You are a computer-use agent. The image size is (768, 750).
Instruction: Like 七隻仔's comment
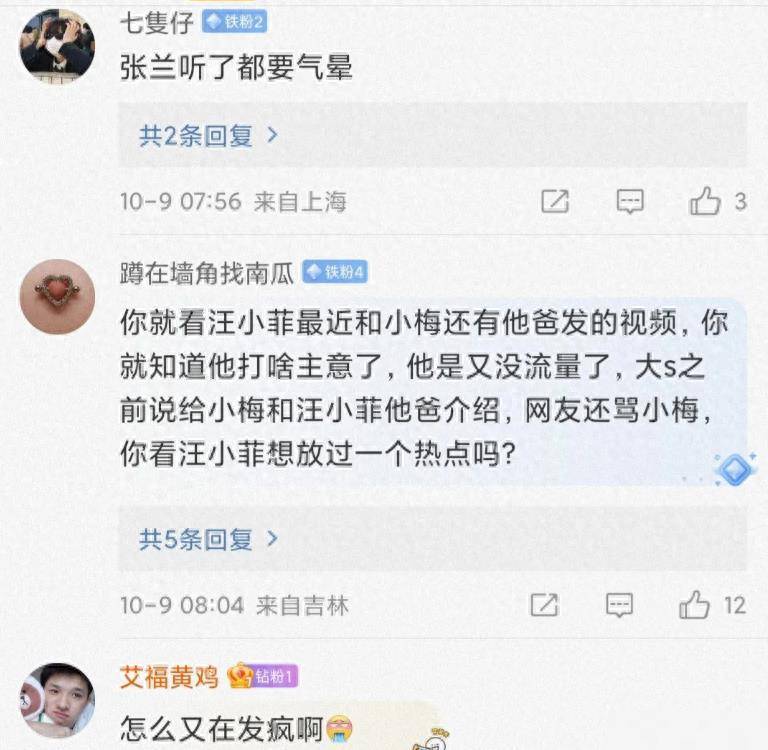705,201
